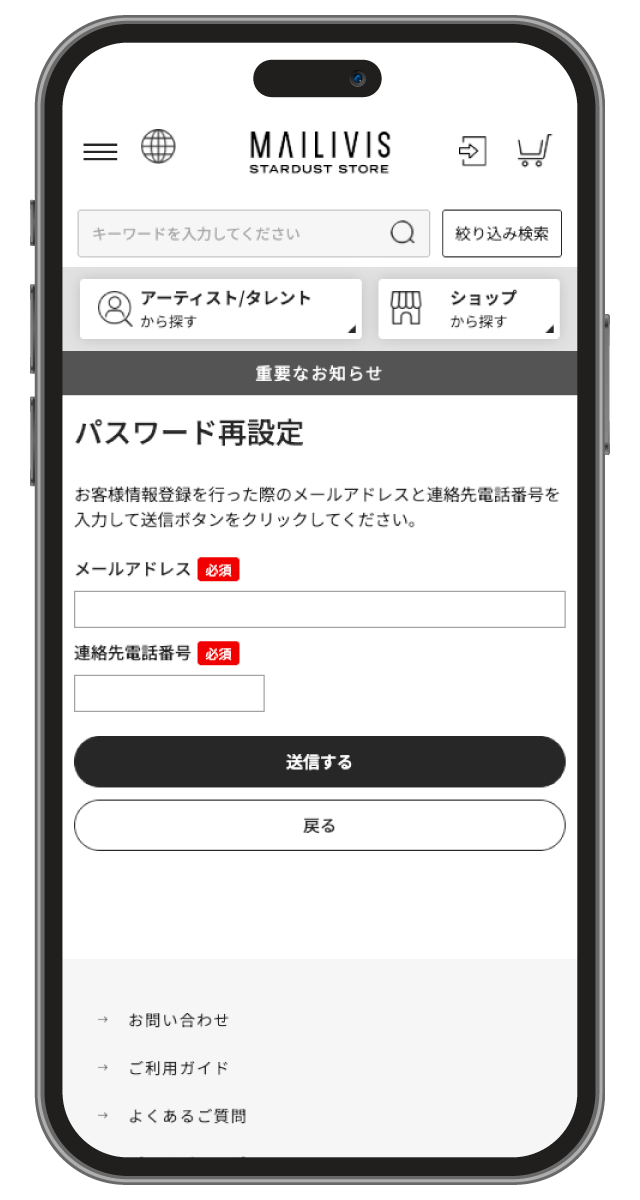Open the language globe icon
The height and width of the screenshot is (1200, 640).
[158, 147]
